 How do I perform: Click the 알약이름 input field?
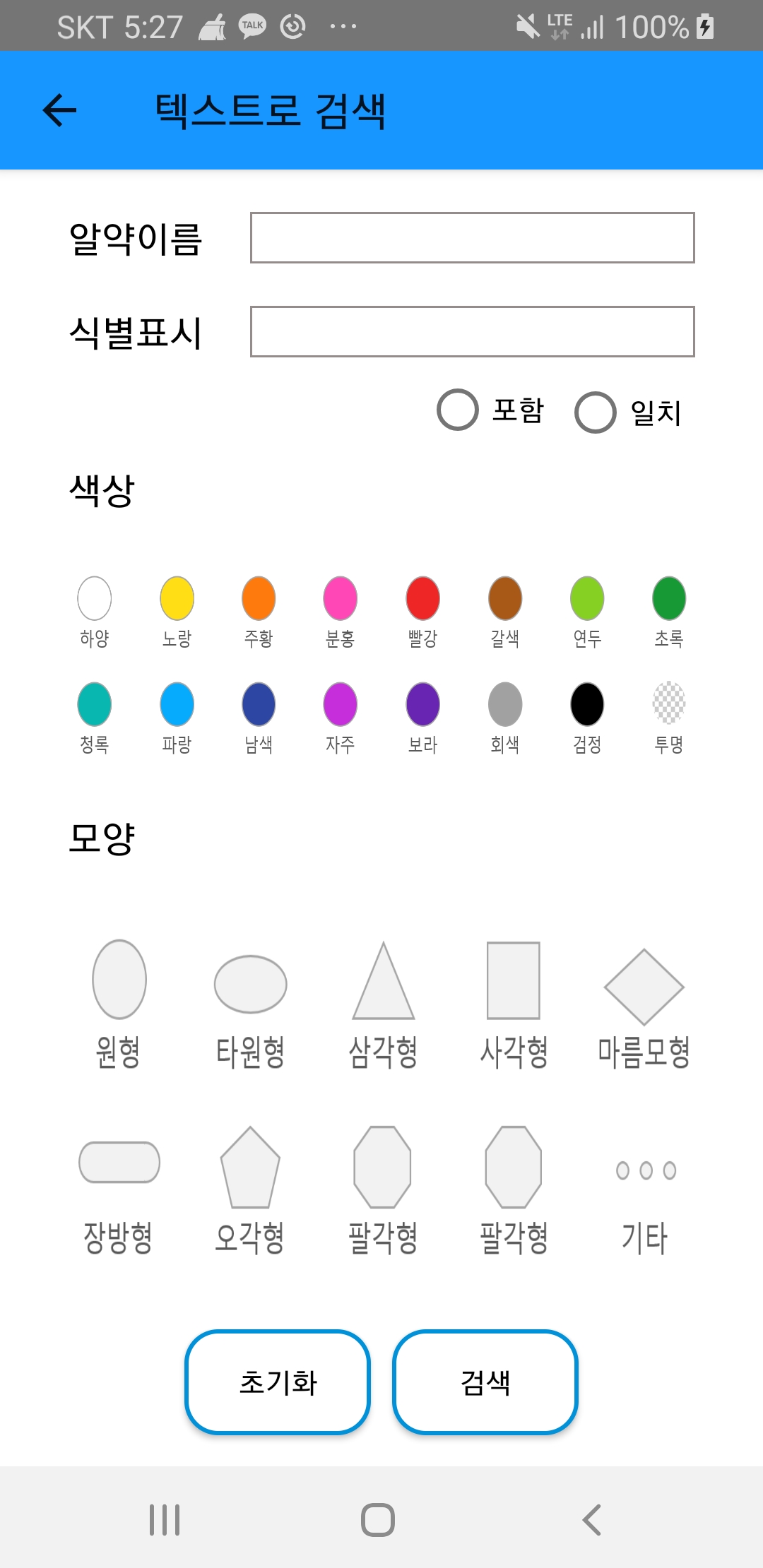click(x=472, y=238)
